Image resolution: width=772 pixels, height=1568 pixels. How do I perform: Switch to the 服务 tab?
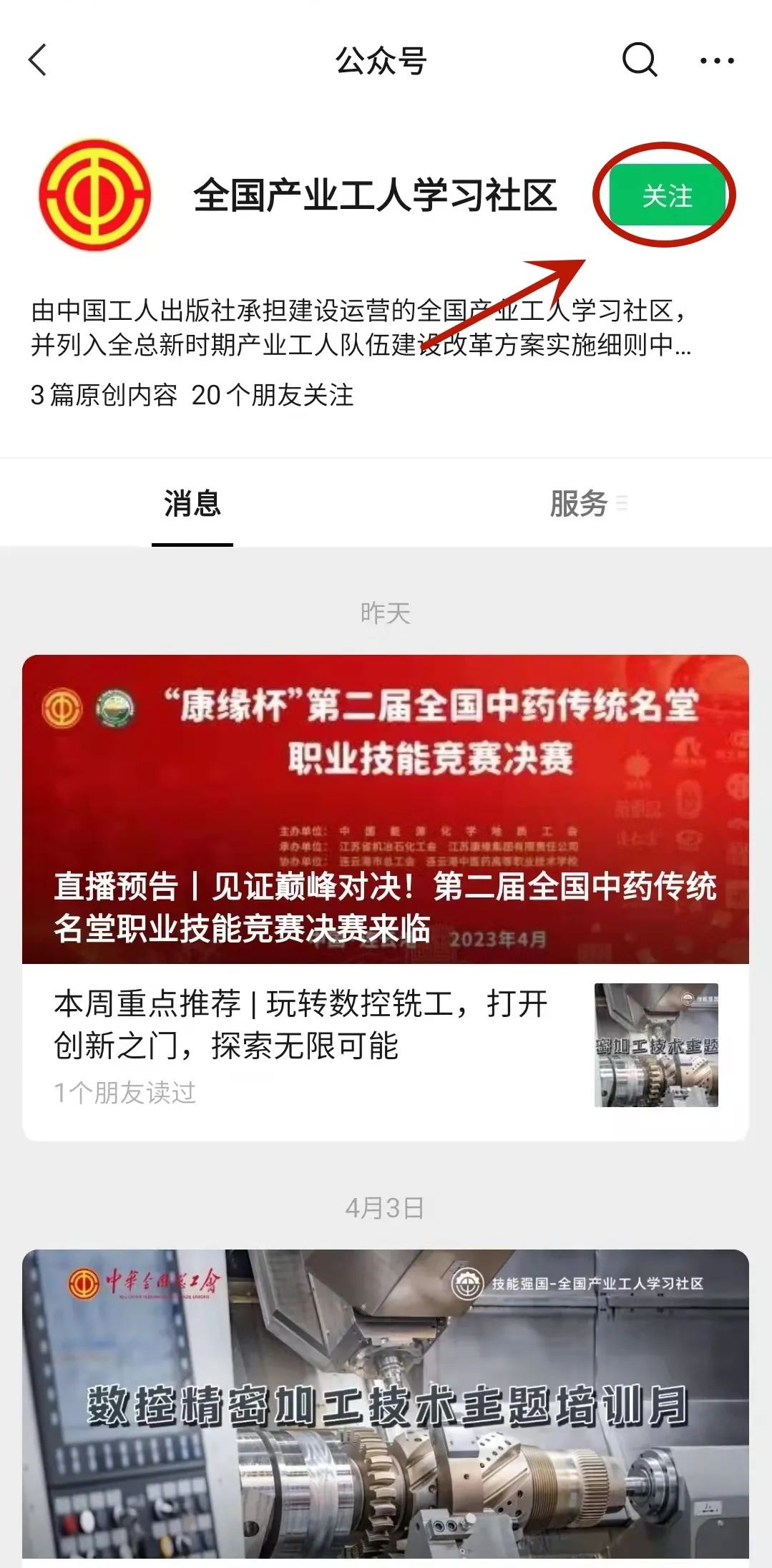coord(579,504)
